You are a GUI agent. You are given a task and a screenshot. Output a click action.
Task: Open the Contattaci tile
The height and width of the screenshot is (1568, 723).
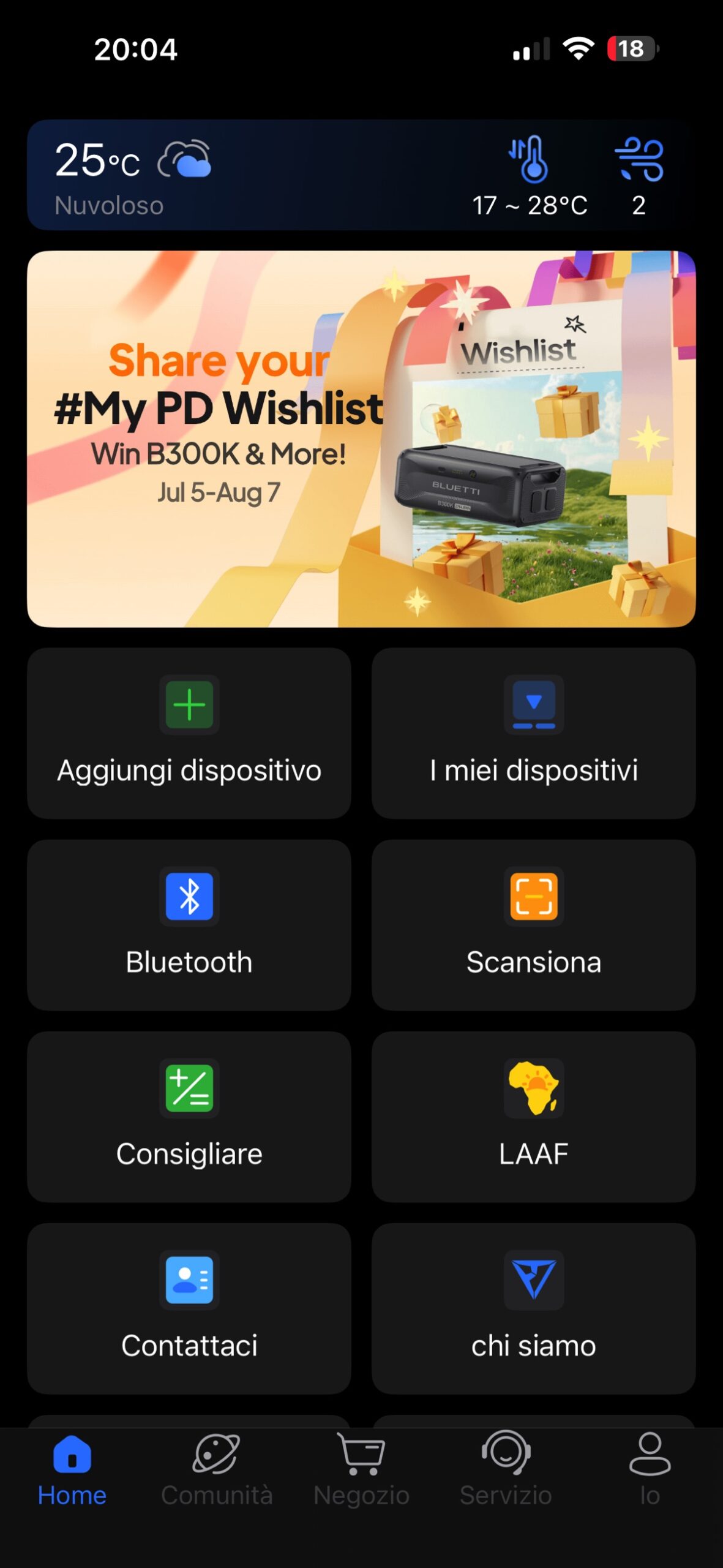(189, 1308)
